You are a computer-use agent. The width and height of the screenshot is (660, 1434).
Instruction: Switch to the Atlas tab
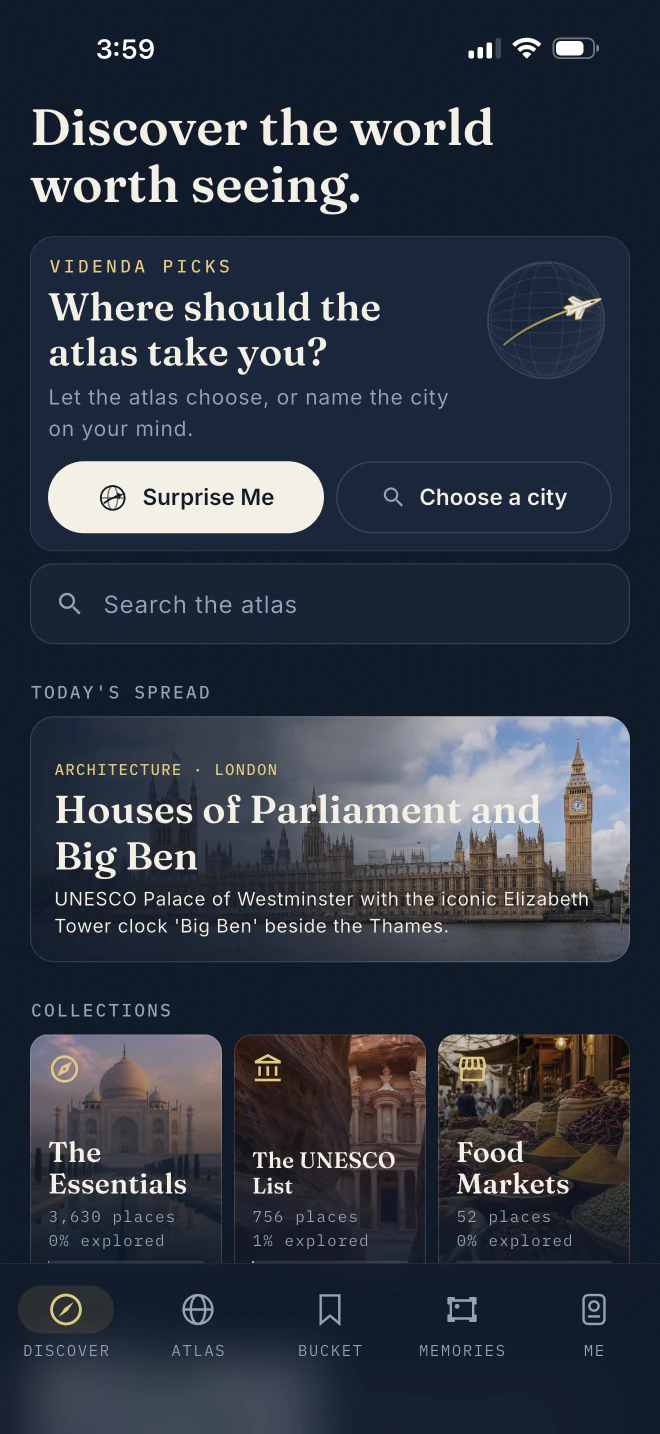198,1323
